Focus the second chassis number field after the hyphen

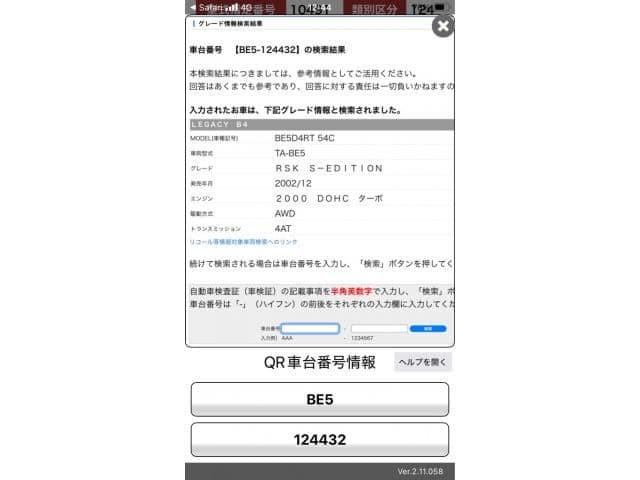point(379,328)
